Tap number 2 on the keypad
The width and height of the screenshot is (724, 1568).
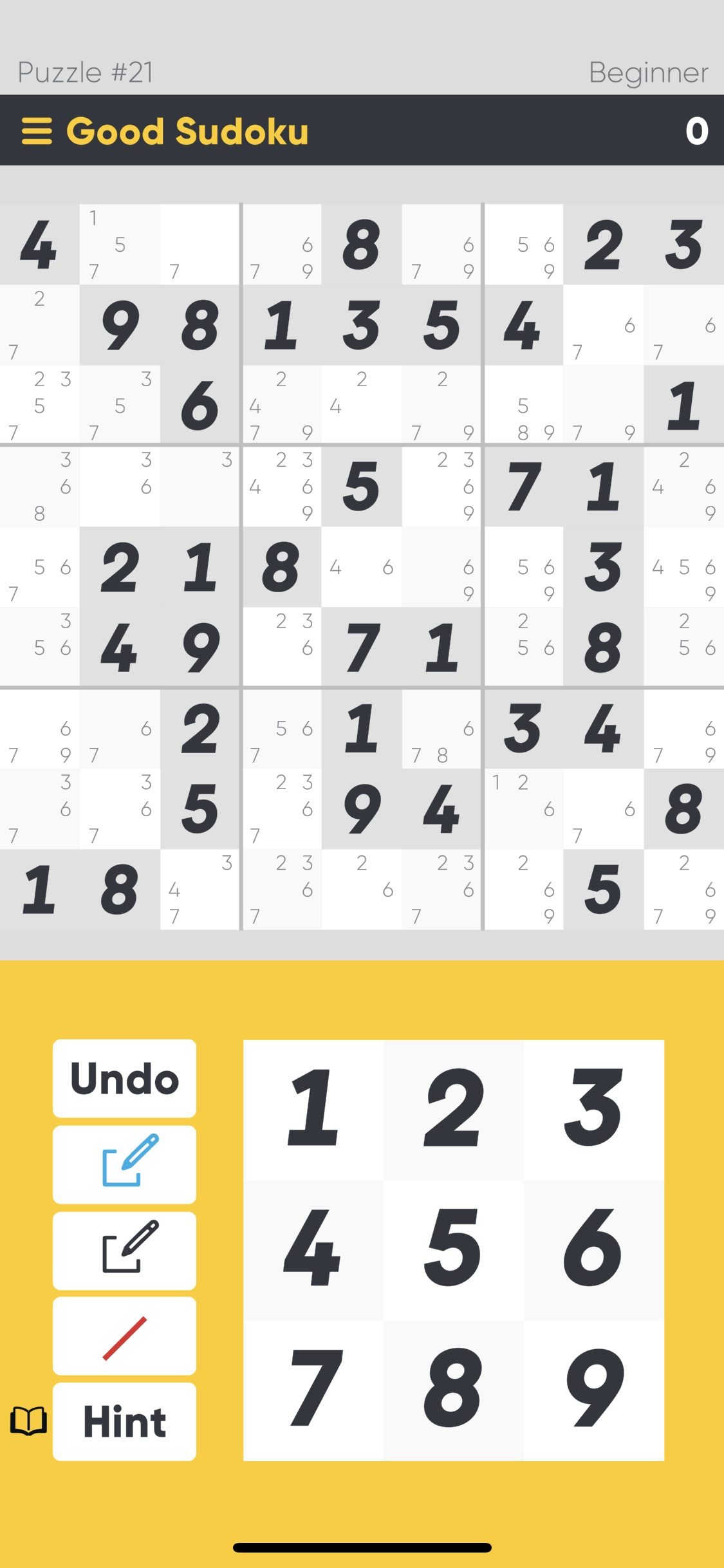[x=454, y=1110]
